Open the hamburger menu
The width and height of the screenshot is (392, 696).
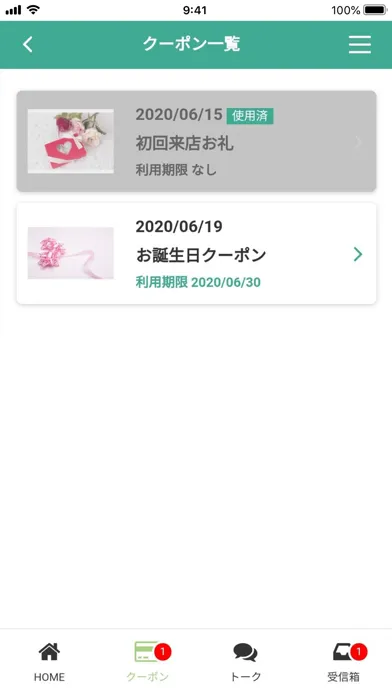360,44
